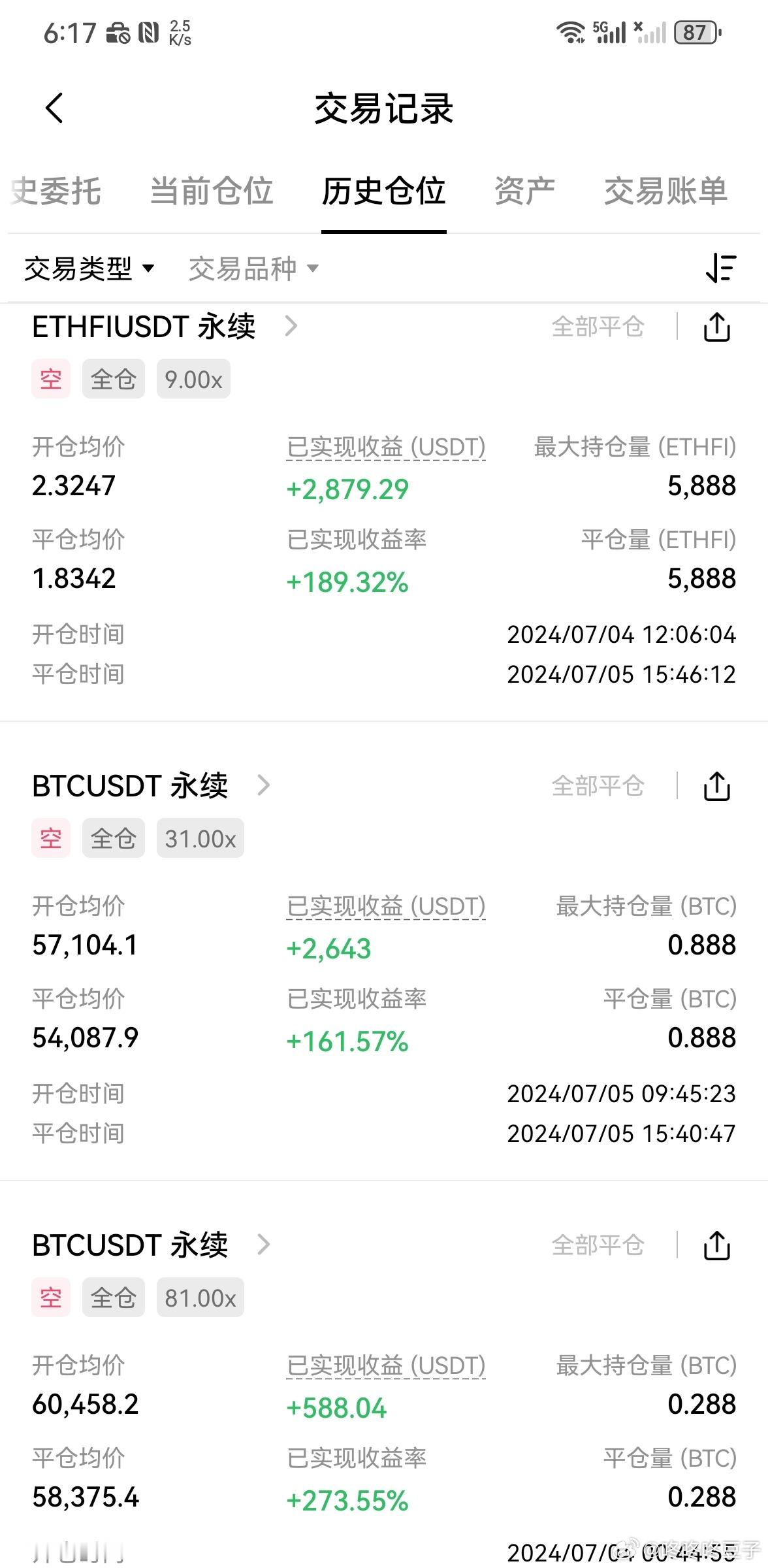Select the 历史仓位 tab

pos(383,191)
